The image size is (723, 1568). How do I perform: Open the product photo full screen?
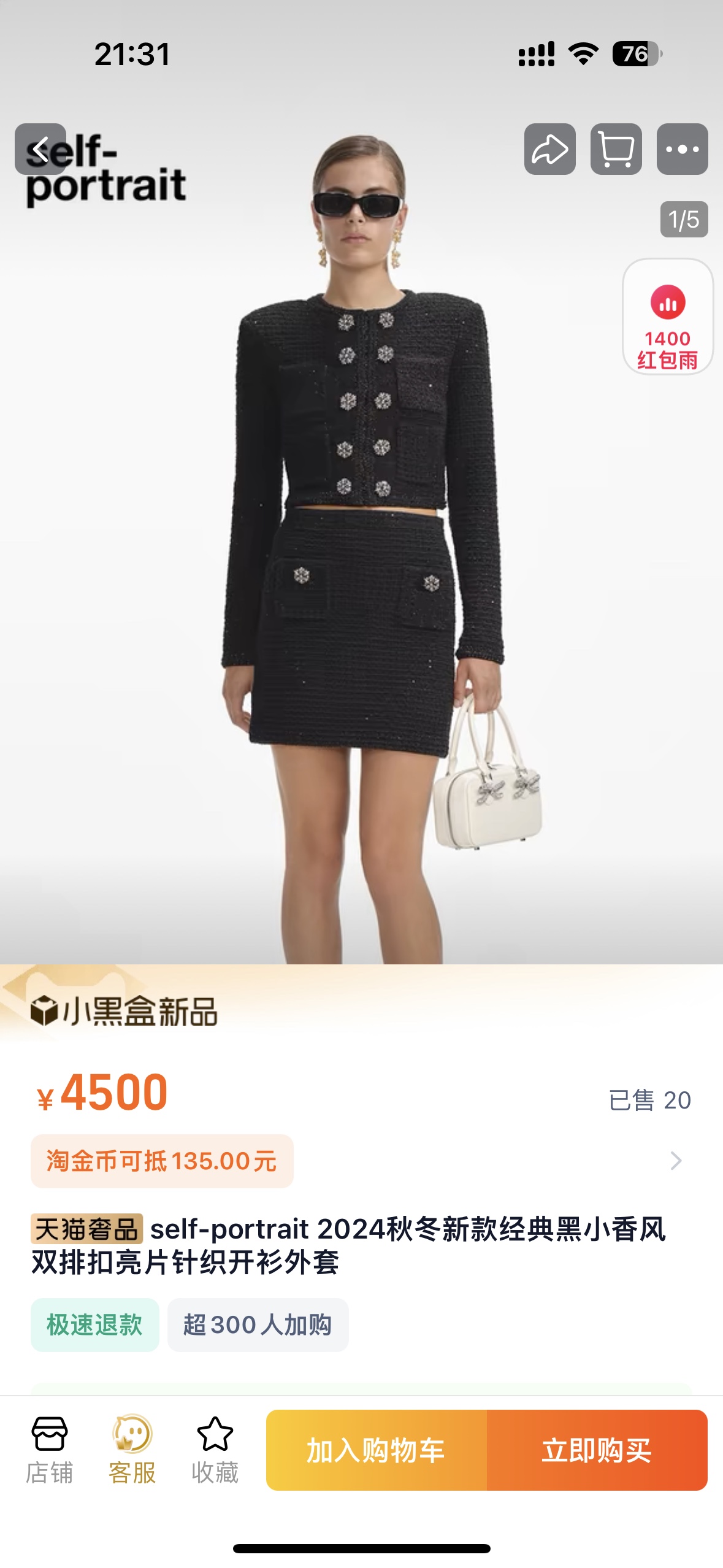pyautogui.click(x=362, y=552)
